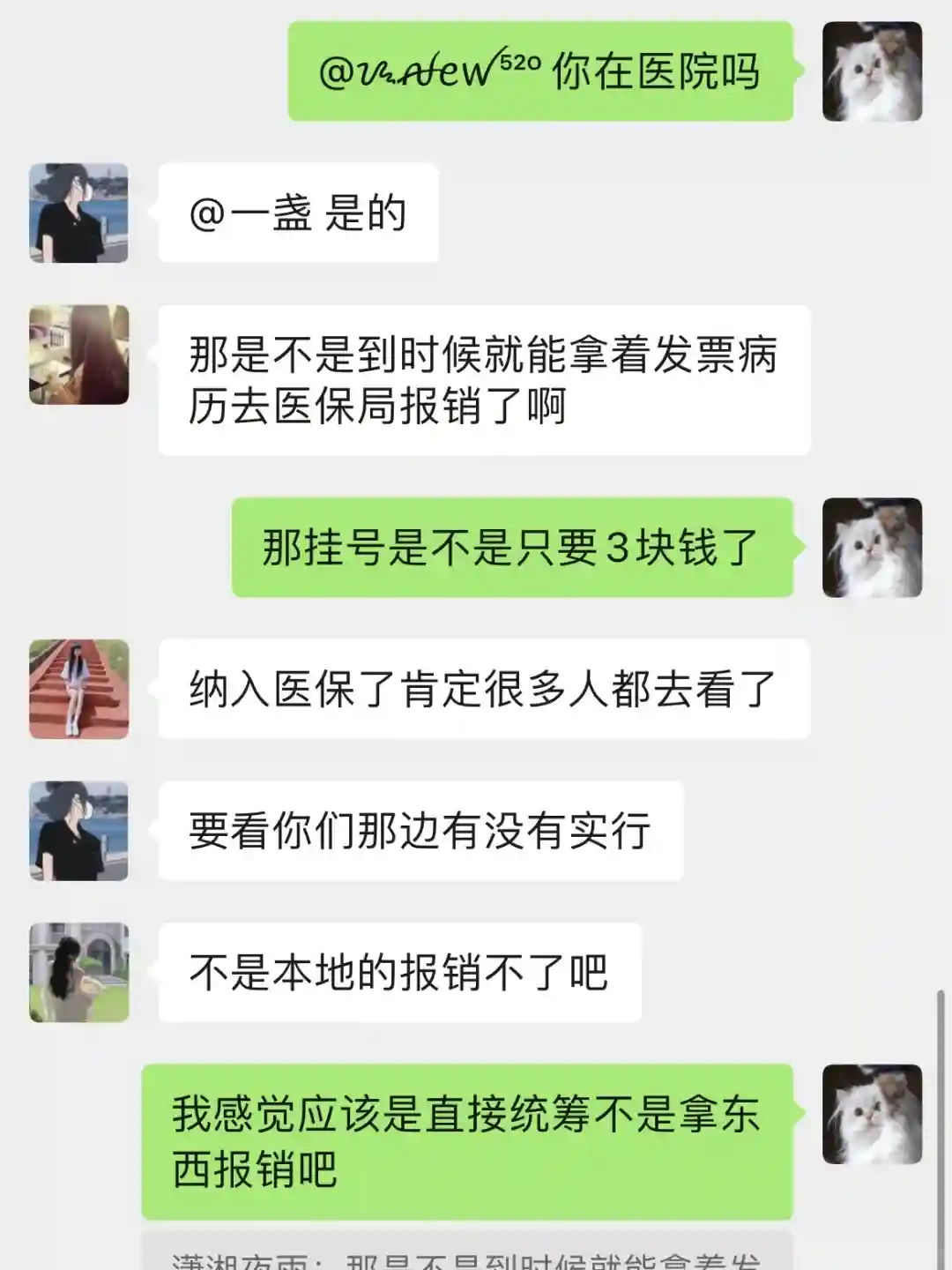
Task: Tap avatar next to "纳入医保了肯定很多人都去看了"
Action: [x=79, y=689]
